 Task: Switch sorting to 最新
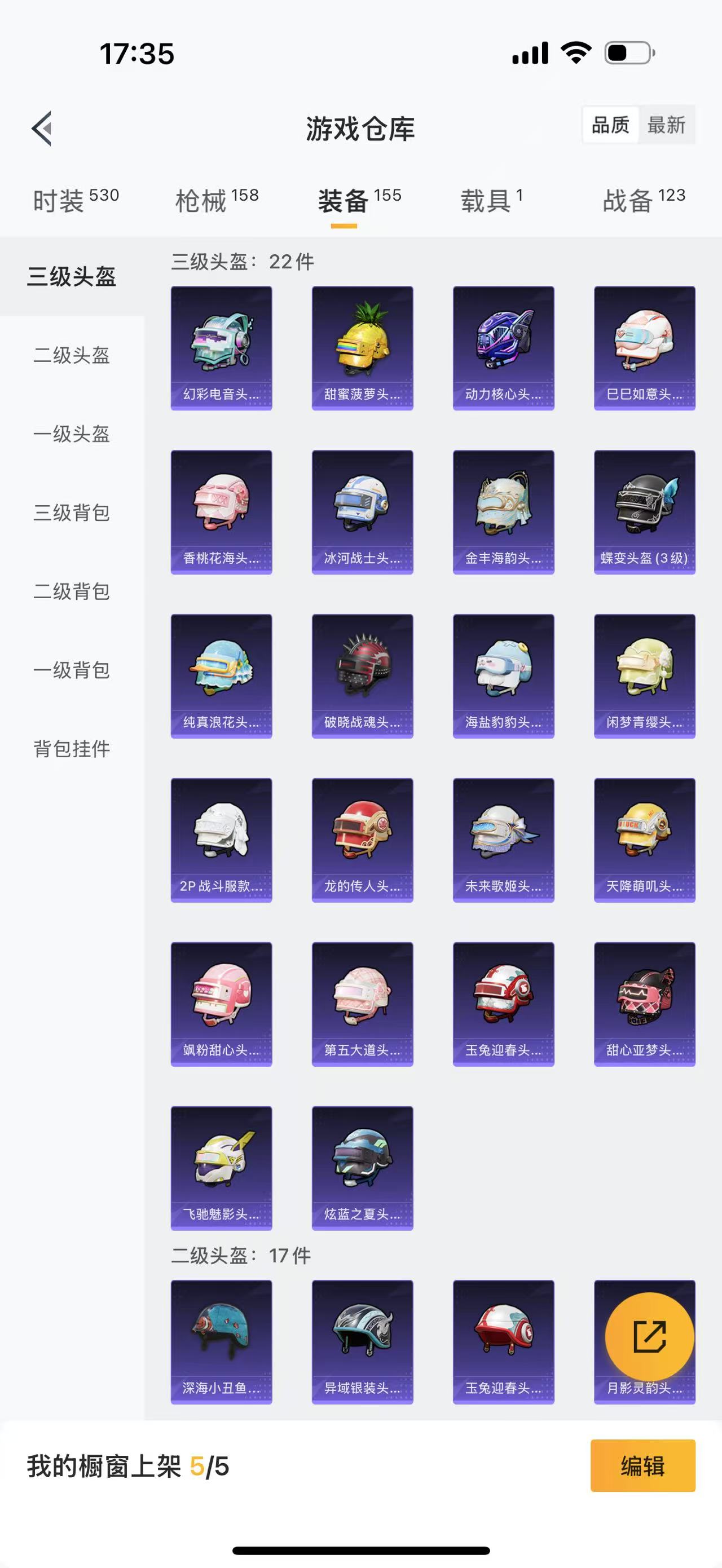[x=667, y=125]
